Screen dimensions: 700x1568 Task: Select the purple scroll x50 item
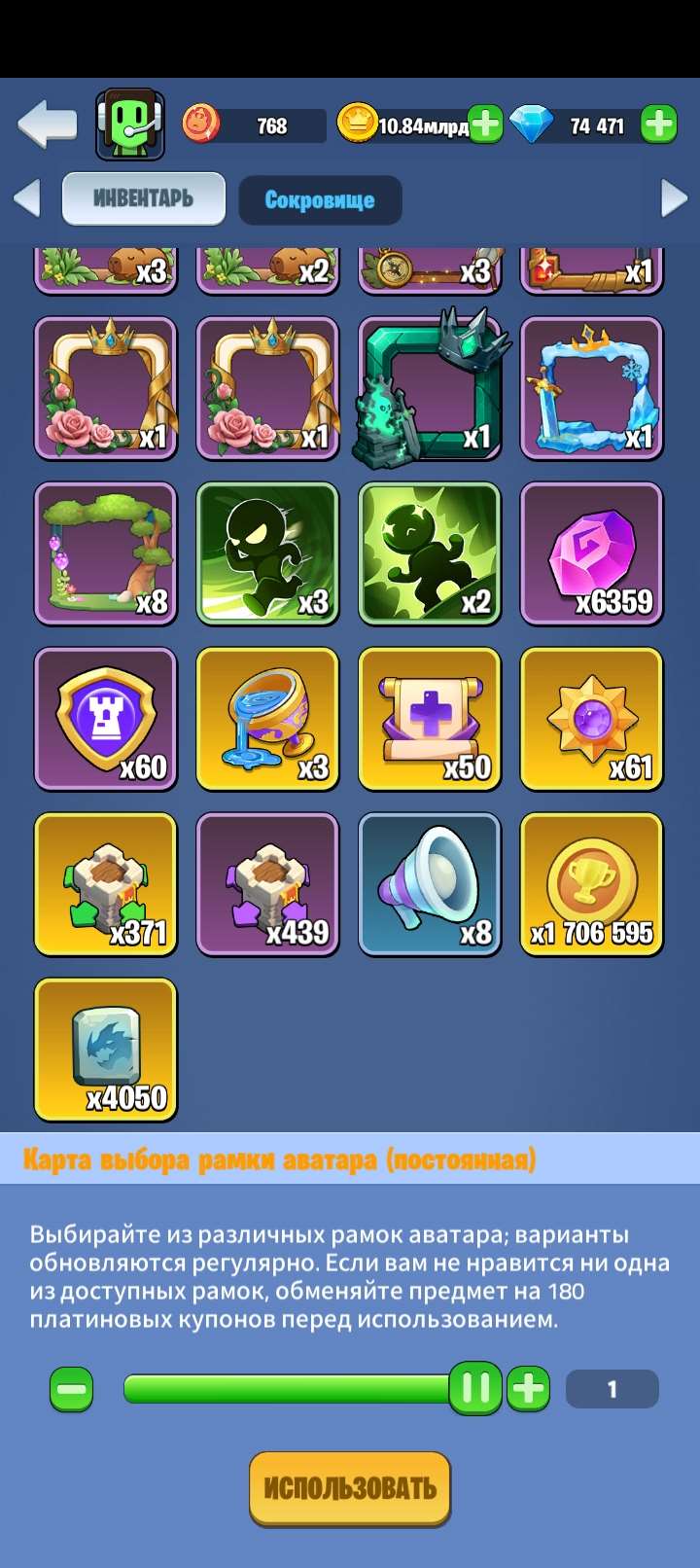click(430, 720)
